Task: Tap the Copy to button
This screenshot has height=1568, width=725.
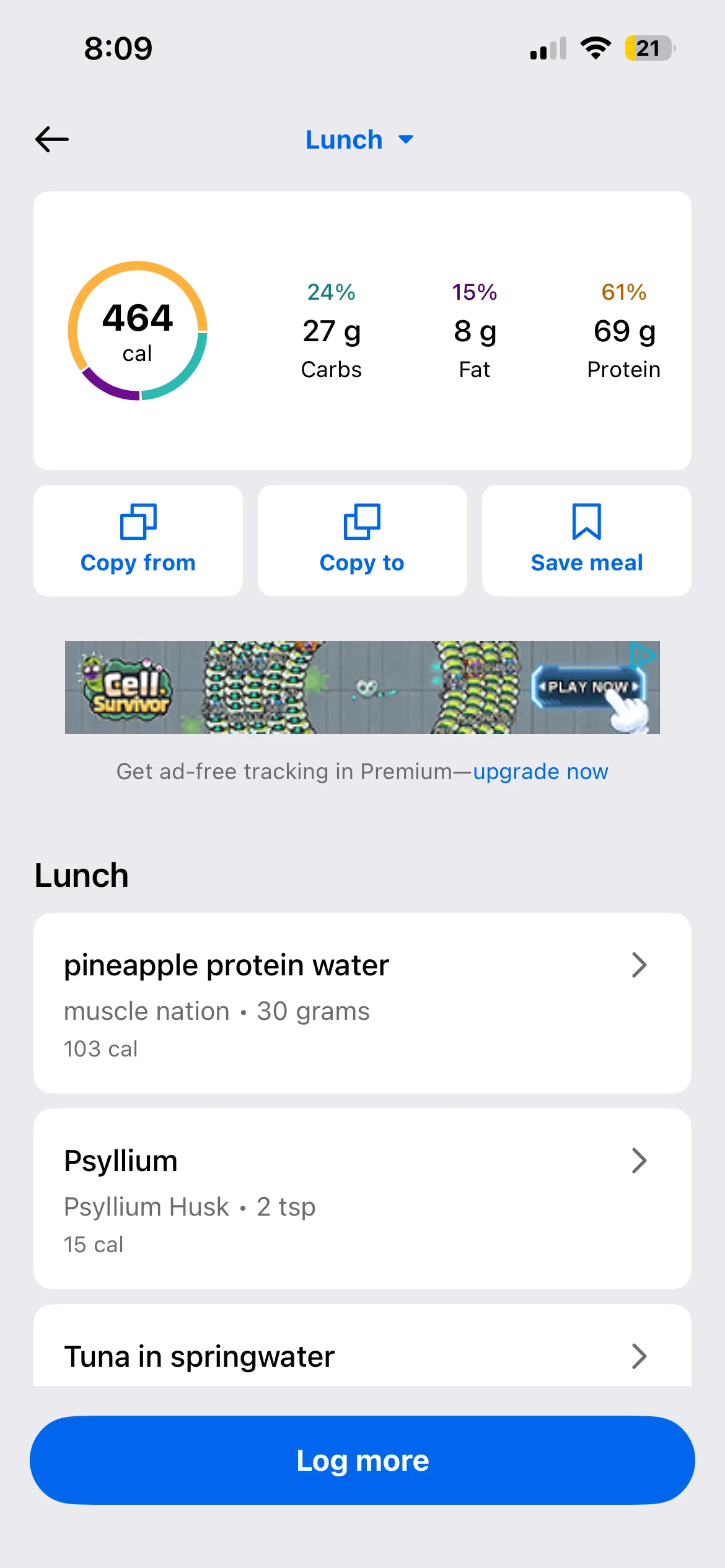Action: [362, 540]
